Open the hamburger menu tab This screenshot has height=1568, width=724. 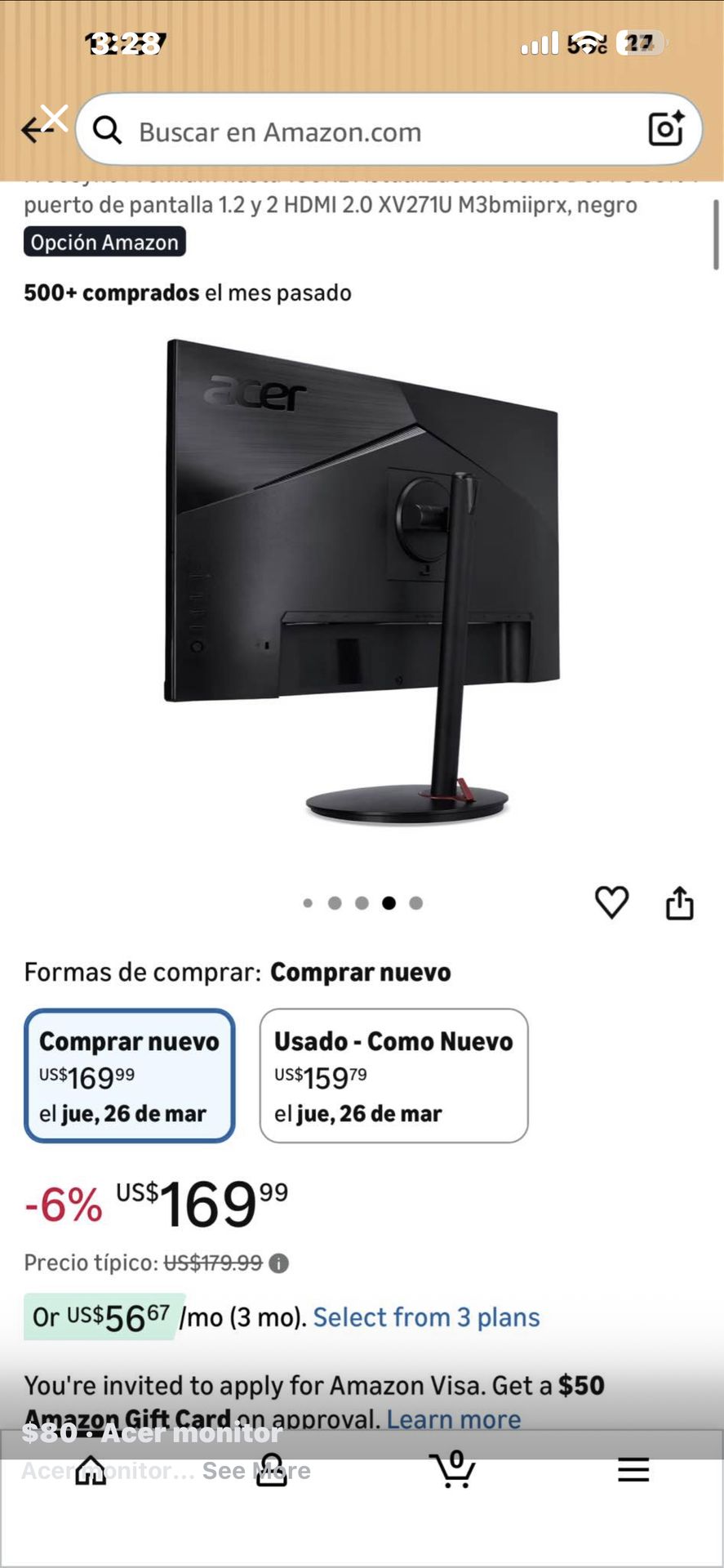[x=633, y=1470]
